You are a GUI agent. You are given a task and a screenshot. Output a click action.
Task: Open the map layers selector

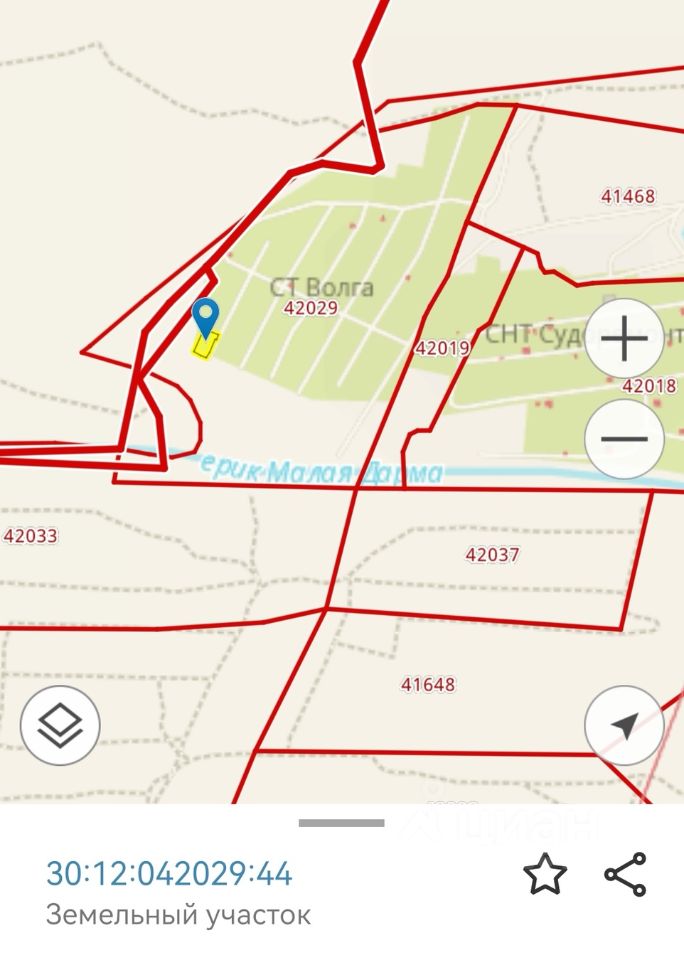60,724
